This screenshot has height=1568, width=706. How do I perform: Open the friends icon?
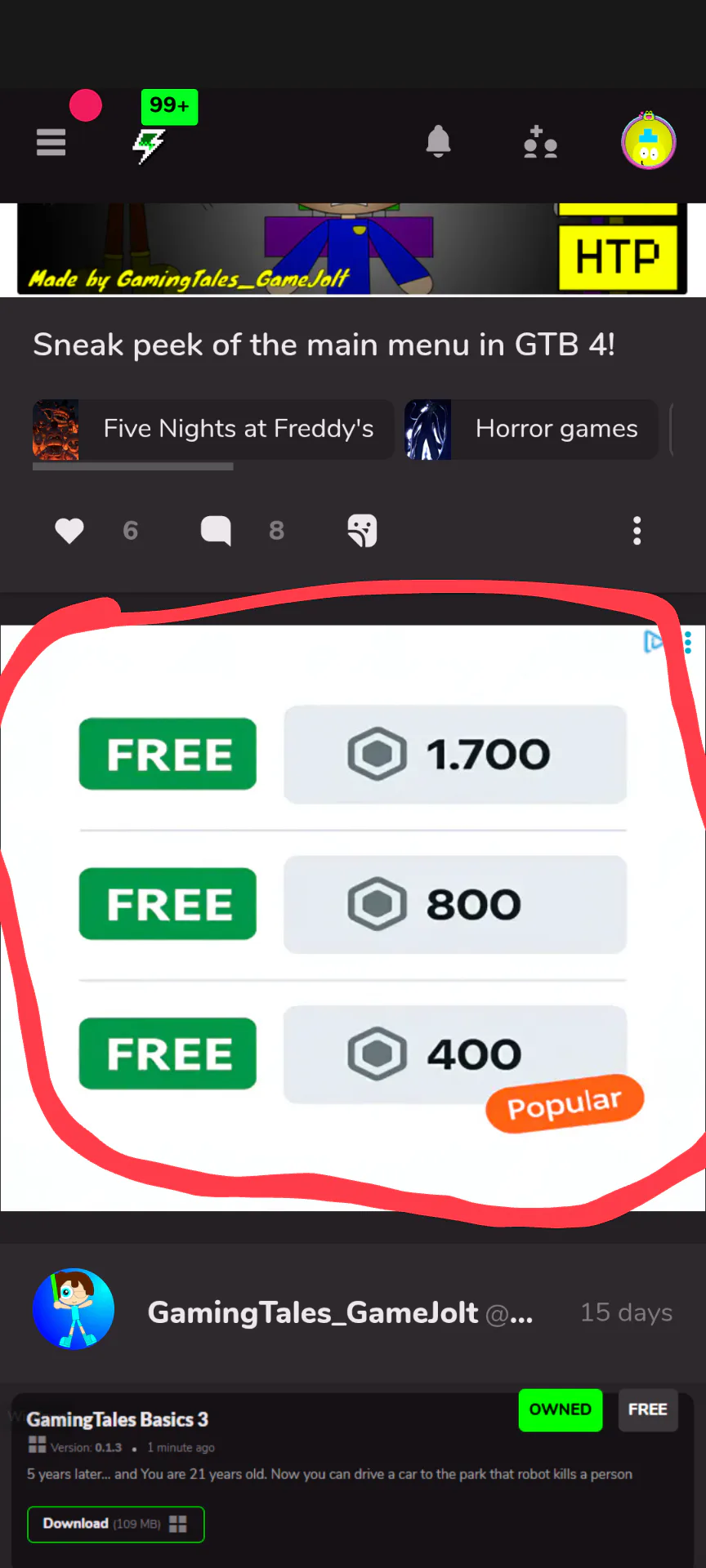point(540,142)
